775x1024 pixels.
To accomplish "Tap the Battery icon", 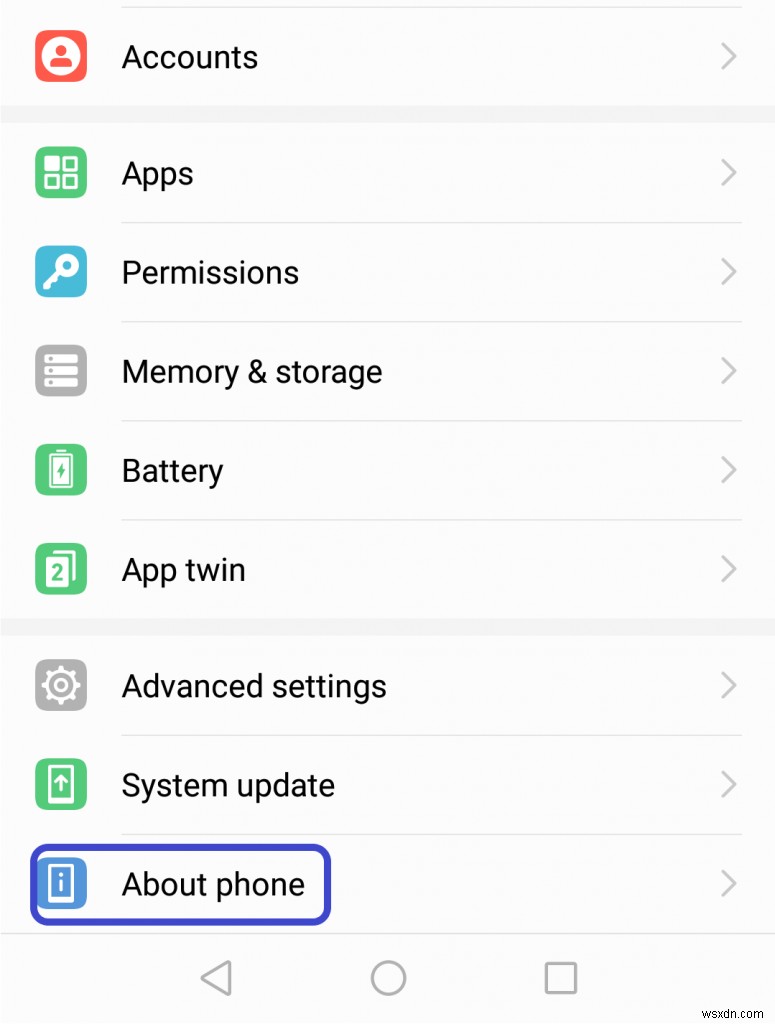I will point(60,470).
